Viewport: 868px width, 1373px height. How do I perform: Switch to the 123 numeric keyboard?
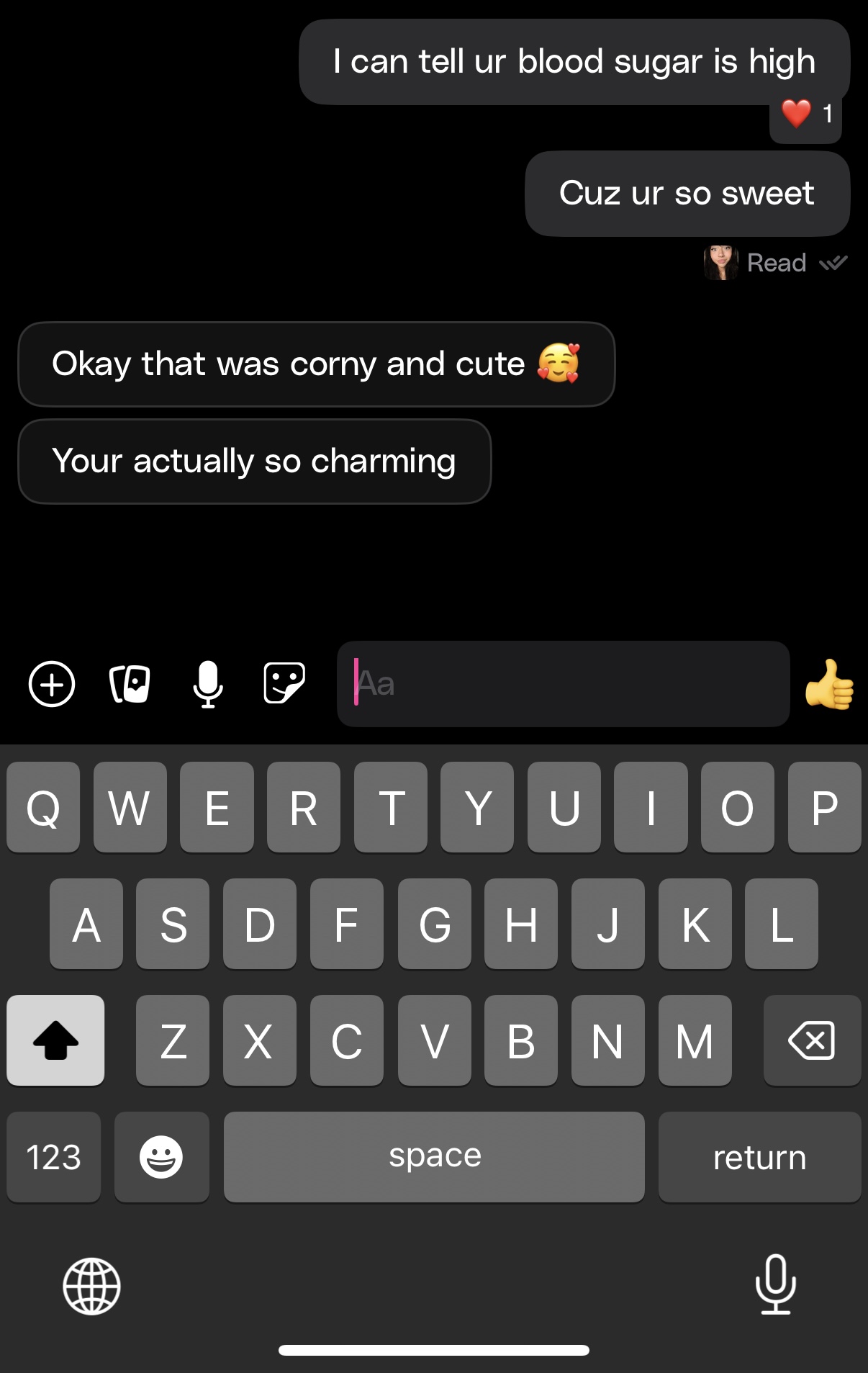pyautogui.click(x=54, y=1157)
